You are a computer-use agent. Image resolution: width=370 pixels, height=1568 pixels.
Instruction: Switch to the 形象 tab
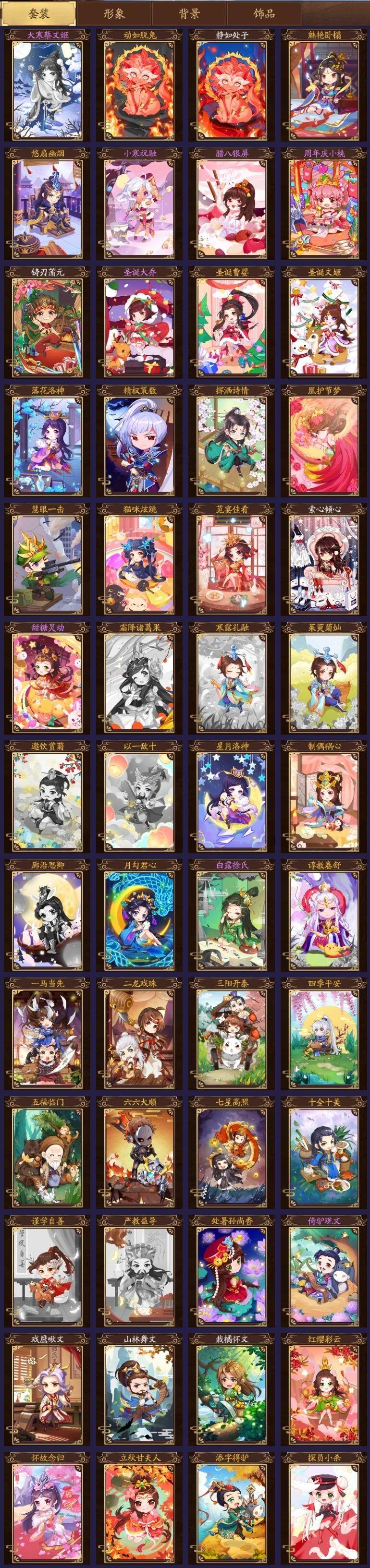[114, 13]
